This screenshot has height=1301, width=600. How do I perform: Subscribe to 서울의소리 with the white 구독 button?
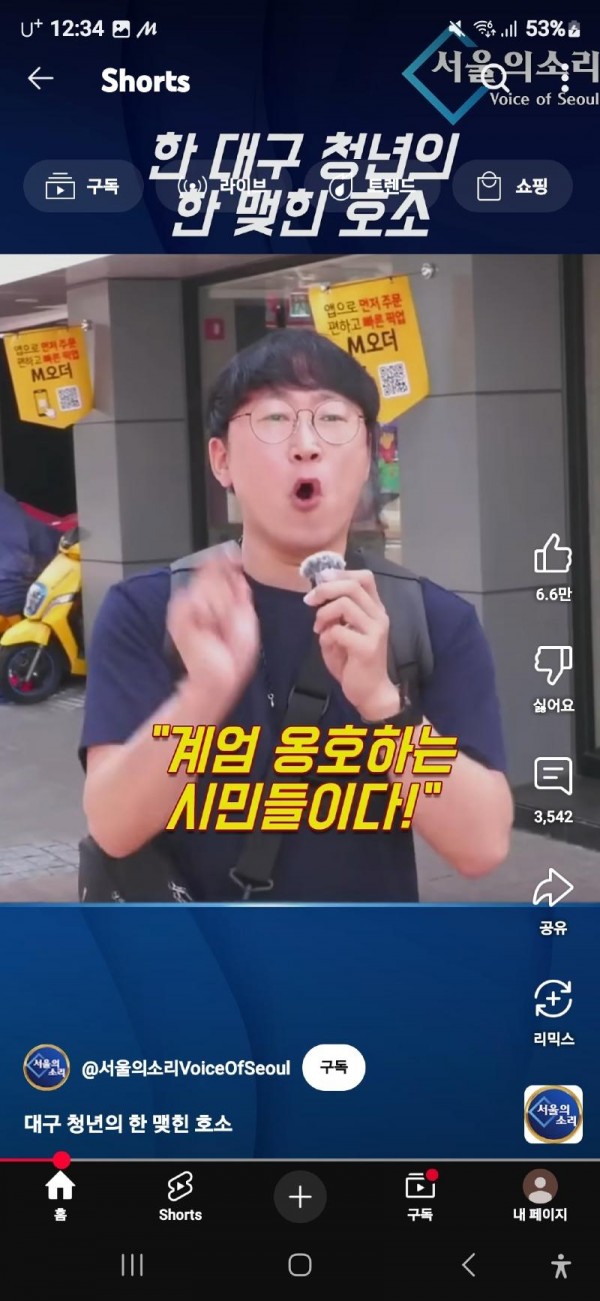tap(333, 1068)
